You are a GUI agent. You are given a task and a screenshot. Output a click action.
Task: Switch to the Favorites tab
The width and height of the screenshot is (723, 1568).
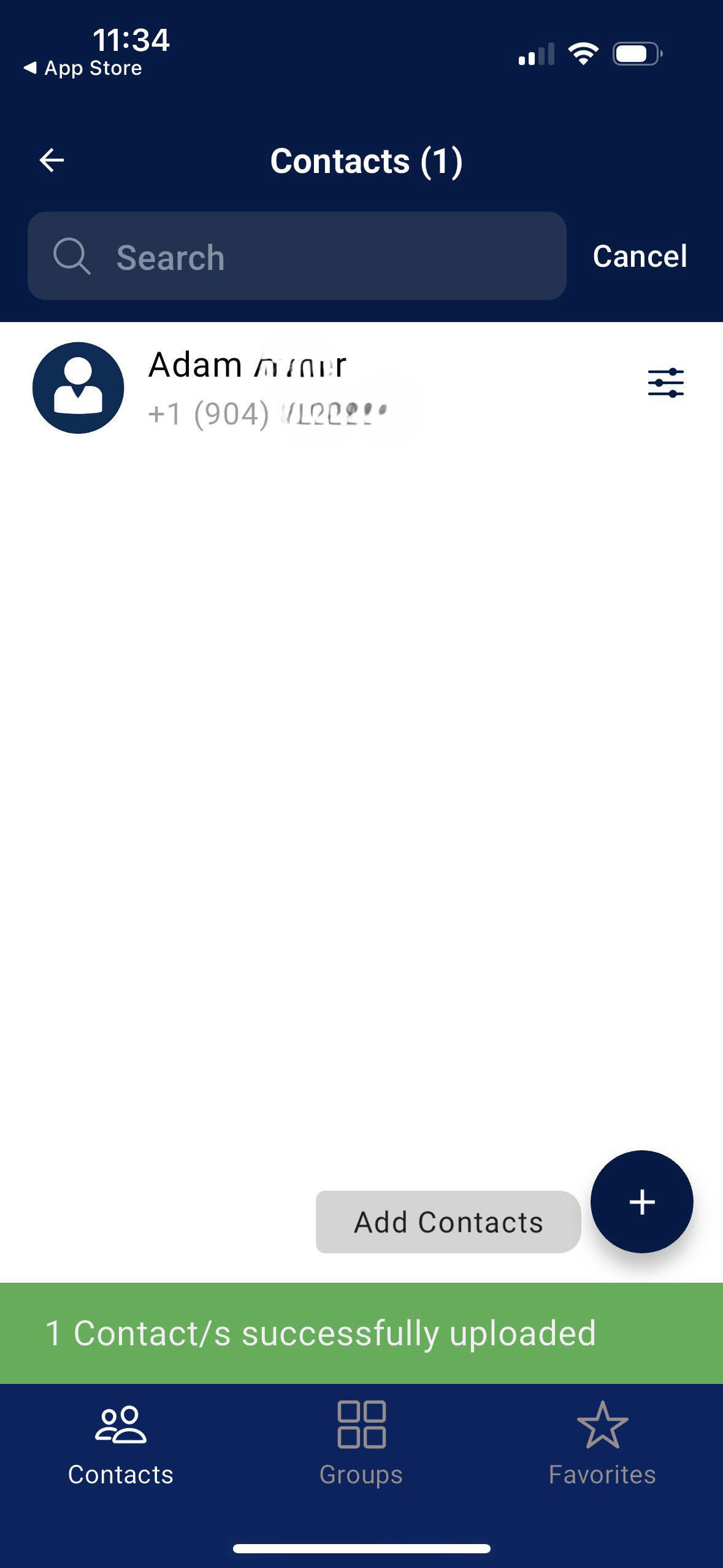click(602, 1442)
